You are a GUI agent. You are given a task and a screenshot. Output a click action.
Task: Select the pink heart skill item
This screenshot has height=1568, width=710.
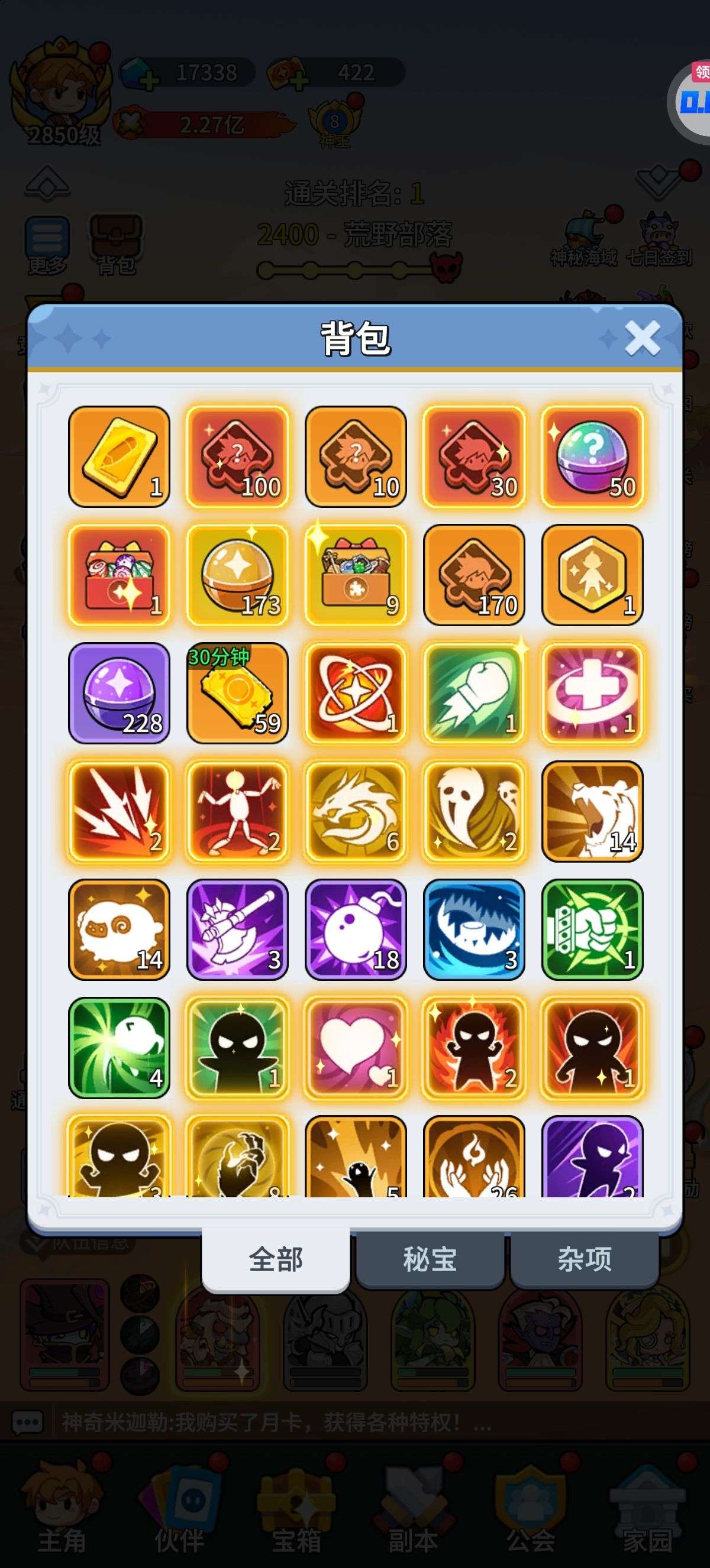click(x=356, y=1047)
